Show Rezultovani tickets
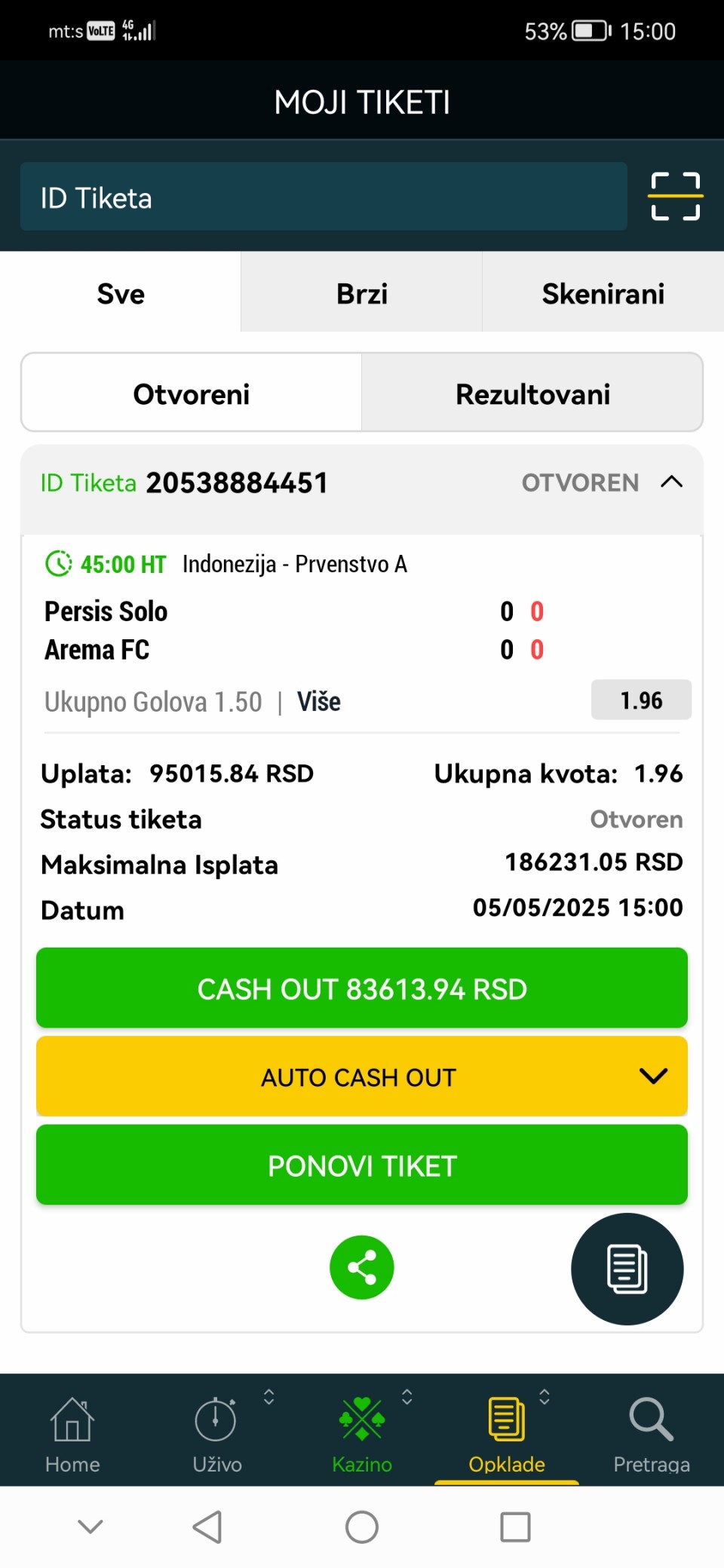 (532, 394)
